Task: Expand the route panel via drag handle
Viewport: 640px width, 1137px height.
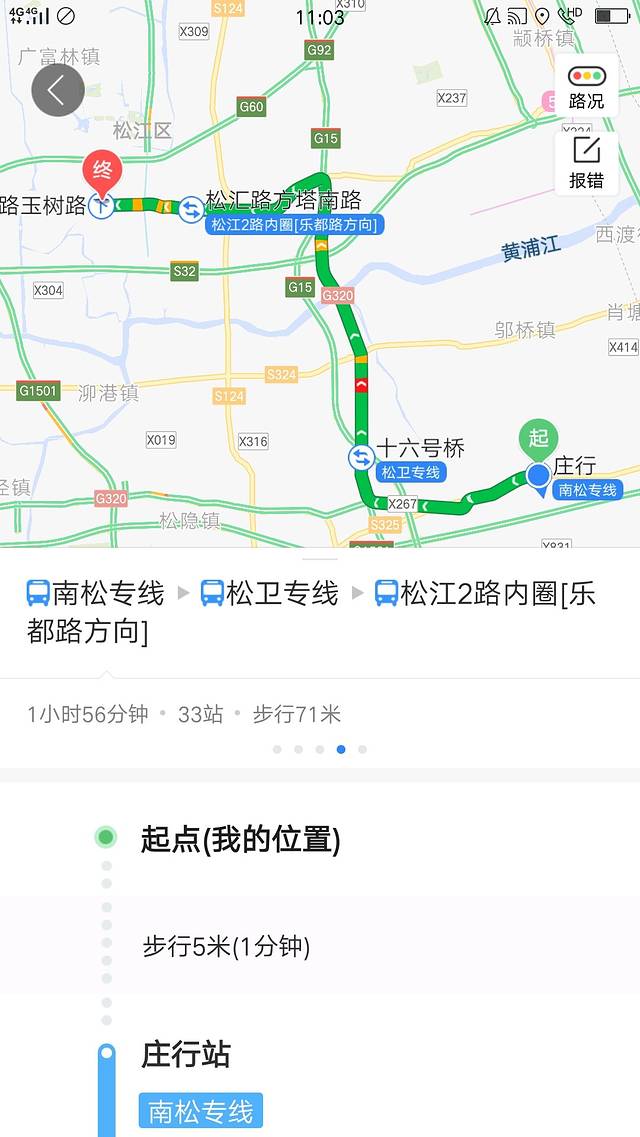Action: click(x=320, y=558)
